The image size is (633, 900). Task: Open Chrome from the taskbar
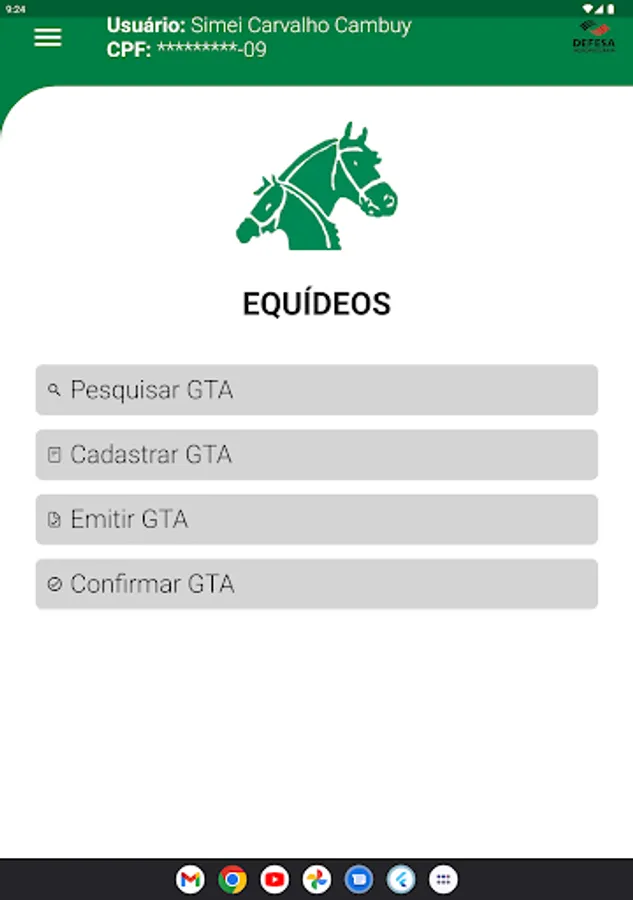(233, 879)
